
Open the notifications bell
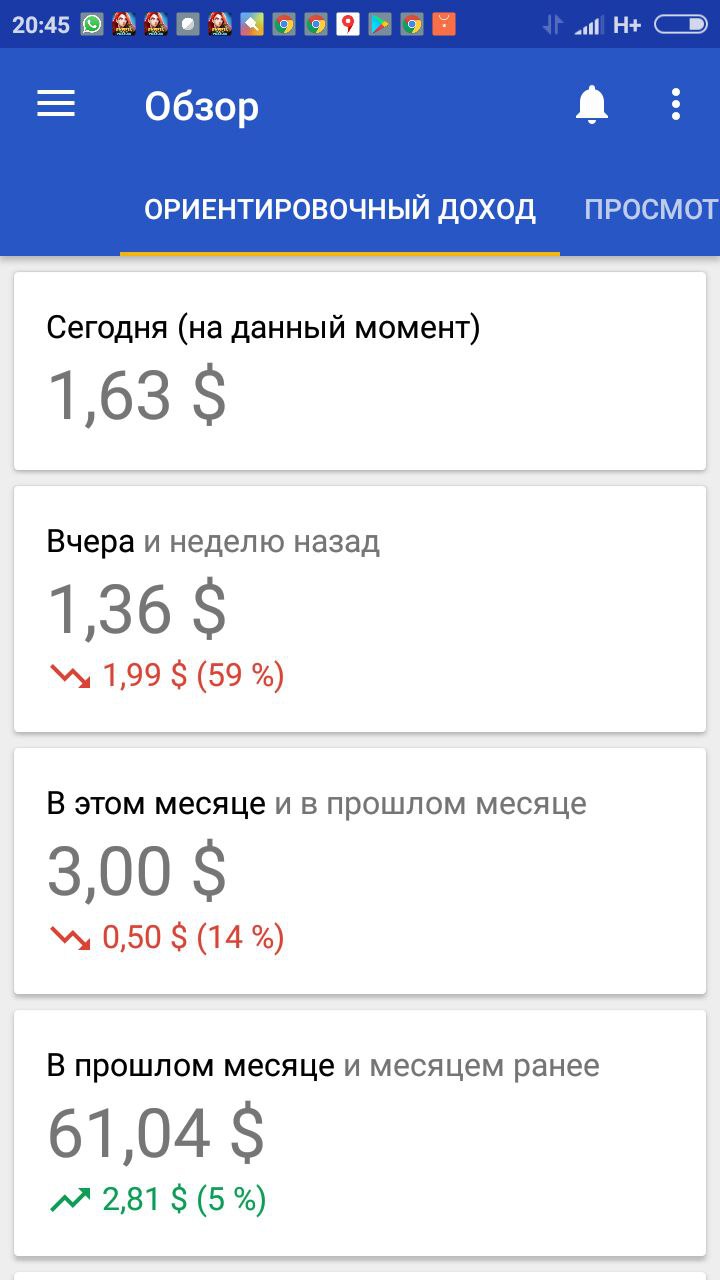[592, 105]
